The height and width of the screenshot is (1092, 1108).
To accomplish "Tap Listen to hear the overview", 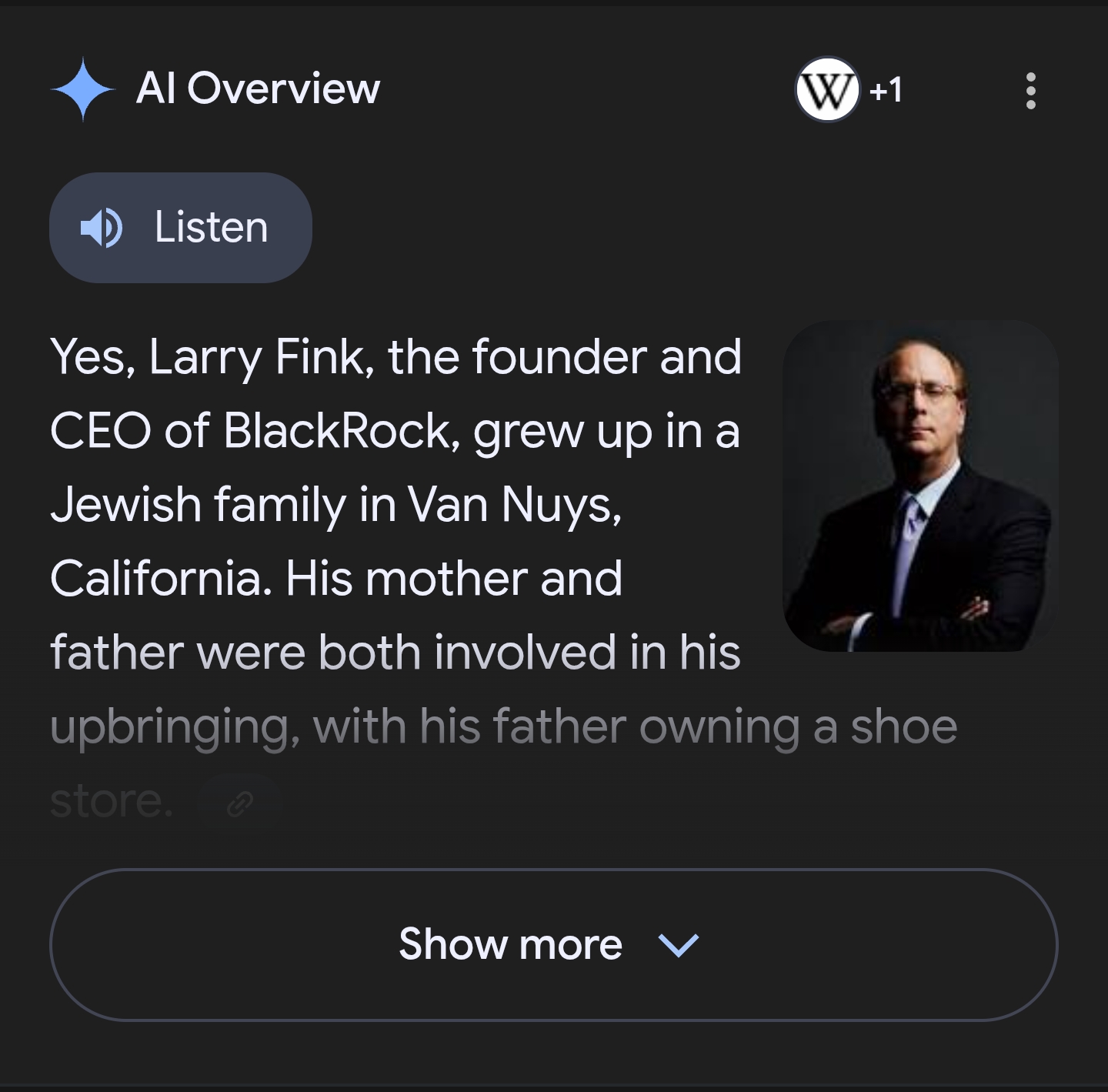I will (181, 228).
